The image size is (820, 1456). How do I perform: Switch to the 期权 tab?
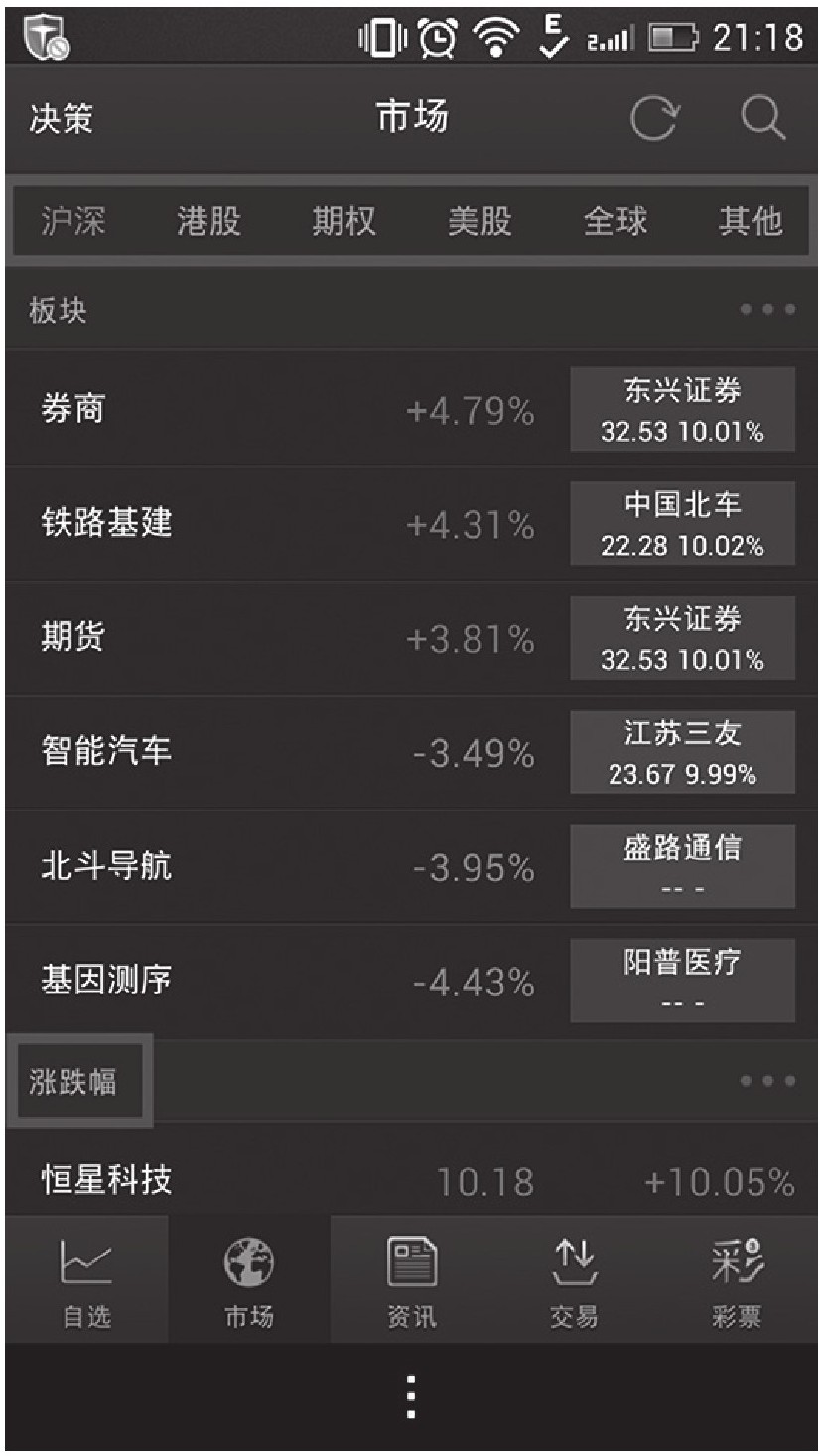[343, 221]
